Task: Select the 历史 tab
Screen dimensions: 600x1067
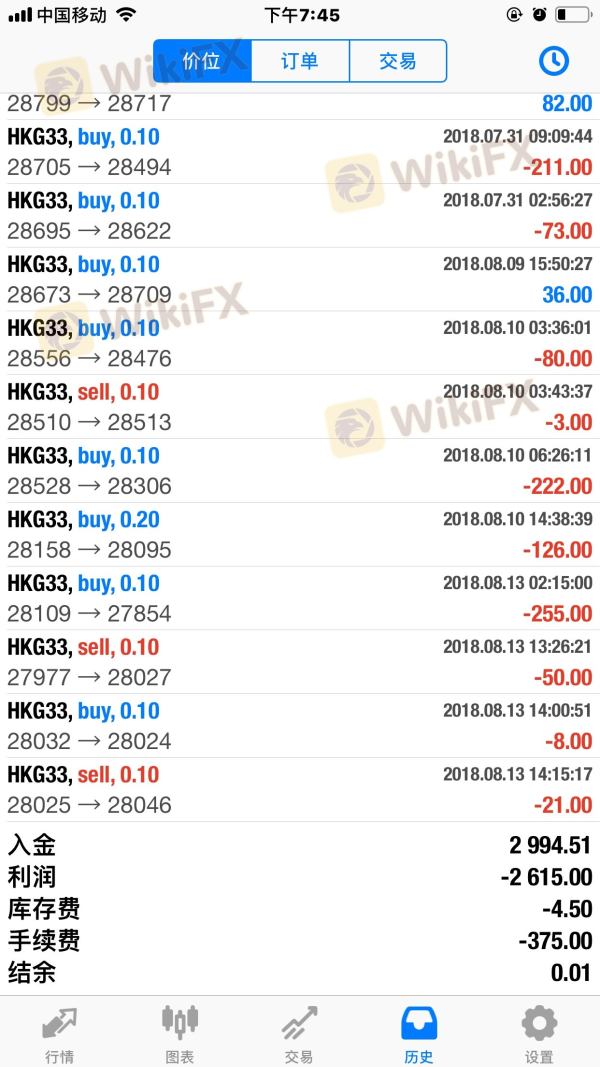Action: [419, 1034]
